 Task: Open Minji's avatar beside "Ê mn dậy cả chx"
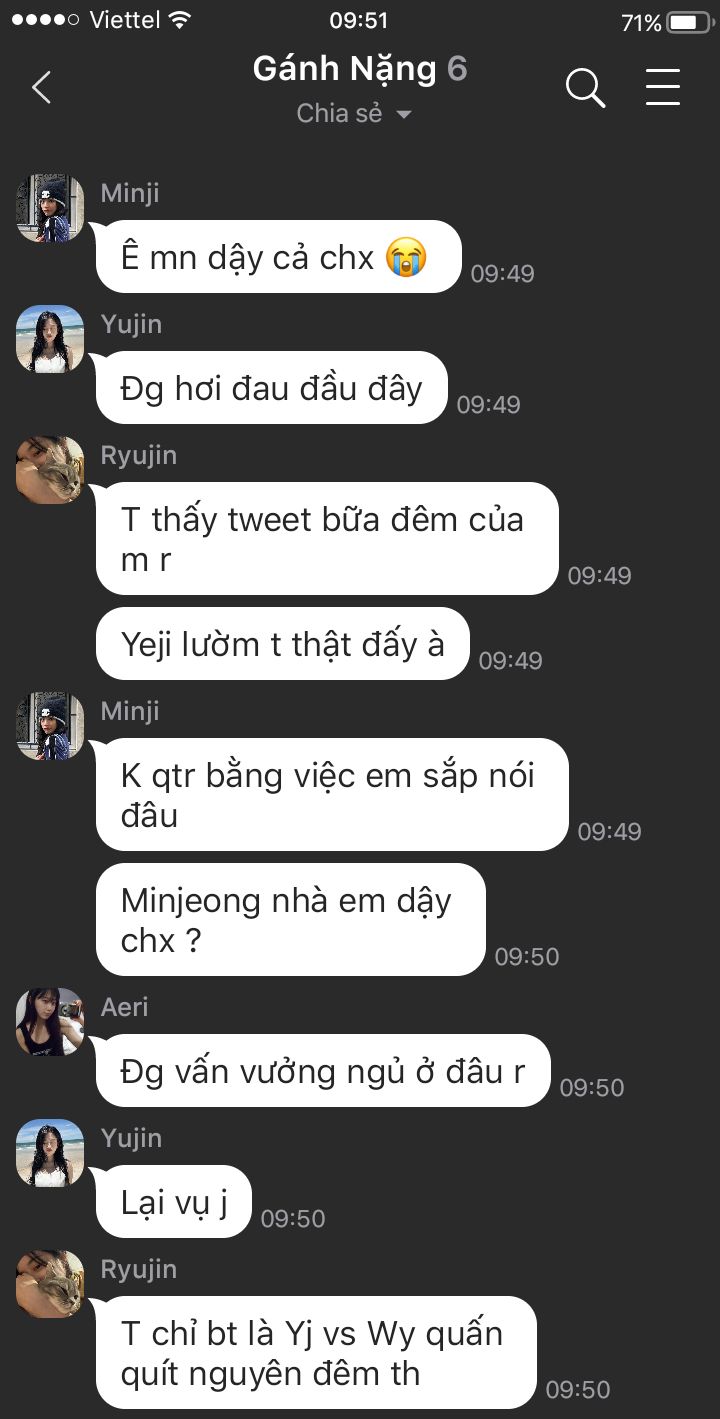50,208
